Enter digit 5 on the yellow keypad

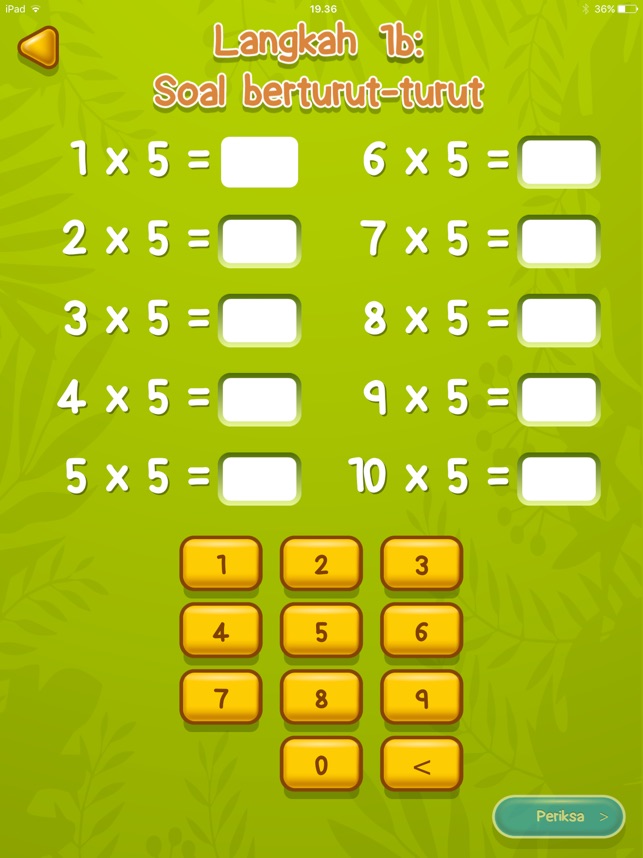click(x=321, y=630)
